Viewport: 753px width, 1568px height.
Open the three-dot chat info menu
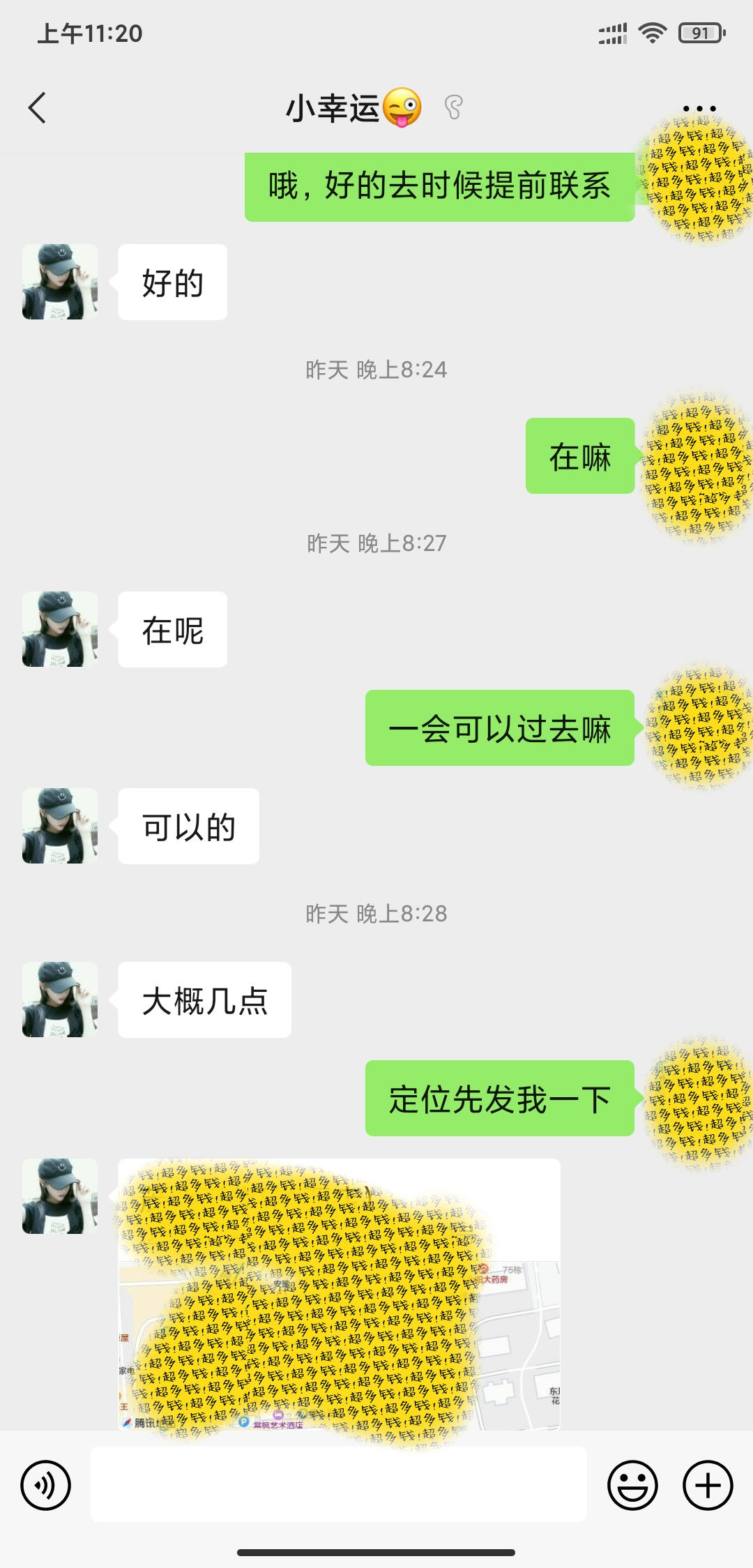click(699, 109)
